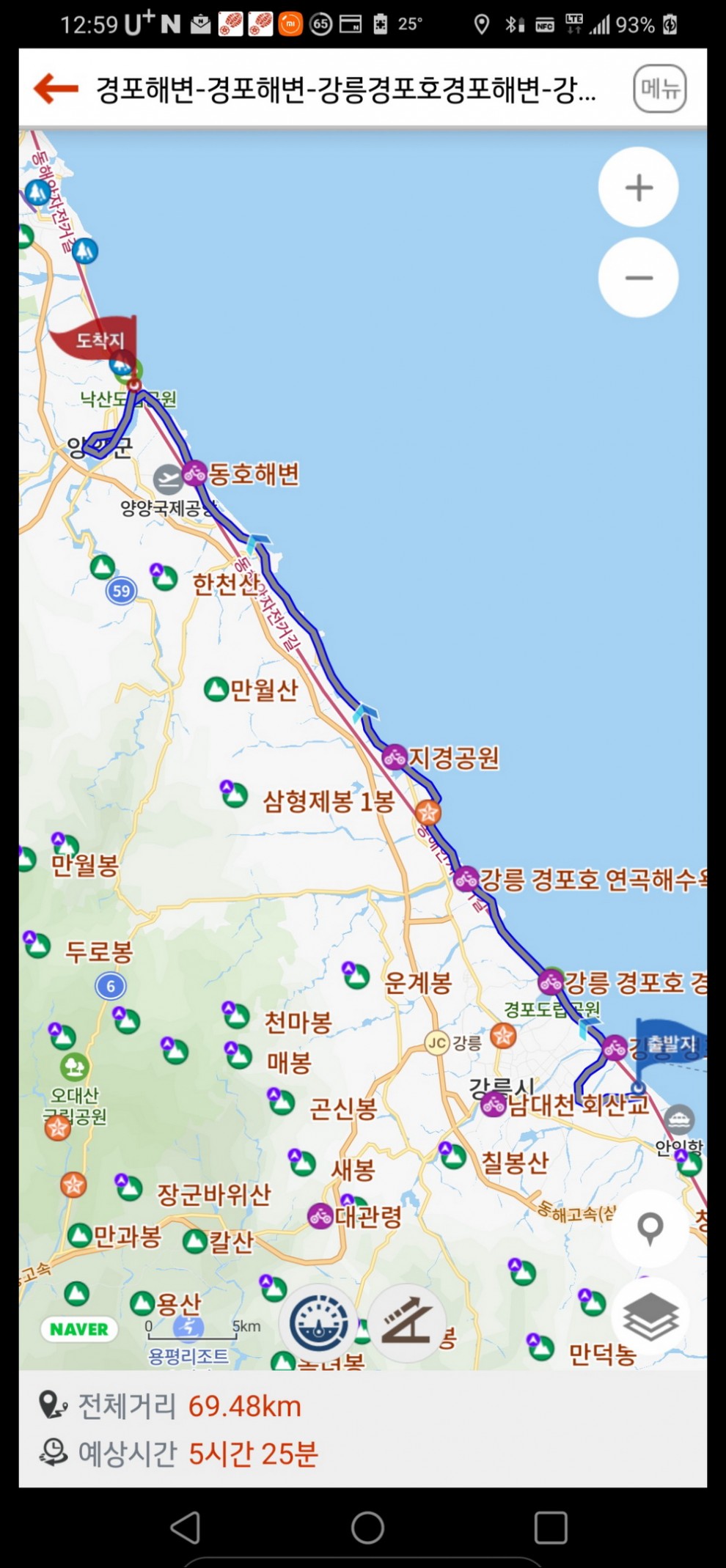Select the 동호해변 bike marker
The width and height of the screenshot is (726, 1568).
coord(194,474)
